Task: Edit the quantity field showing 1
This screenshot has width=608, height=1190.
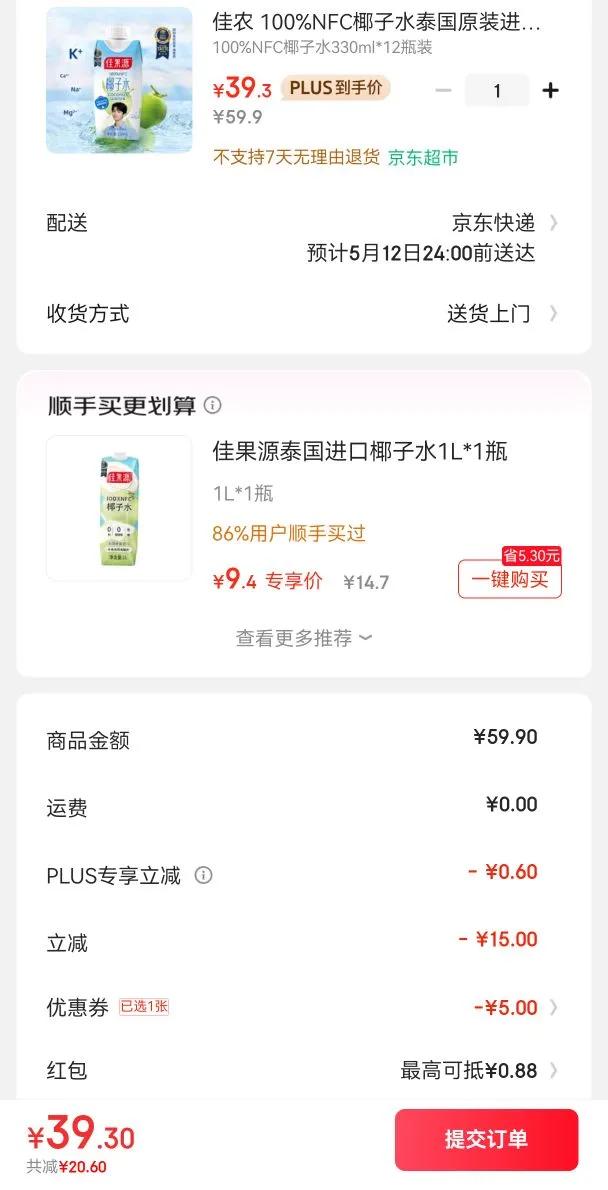Action: [x=497, y=91]
